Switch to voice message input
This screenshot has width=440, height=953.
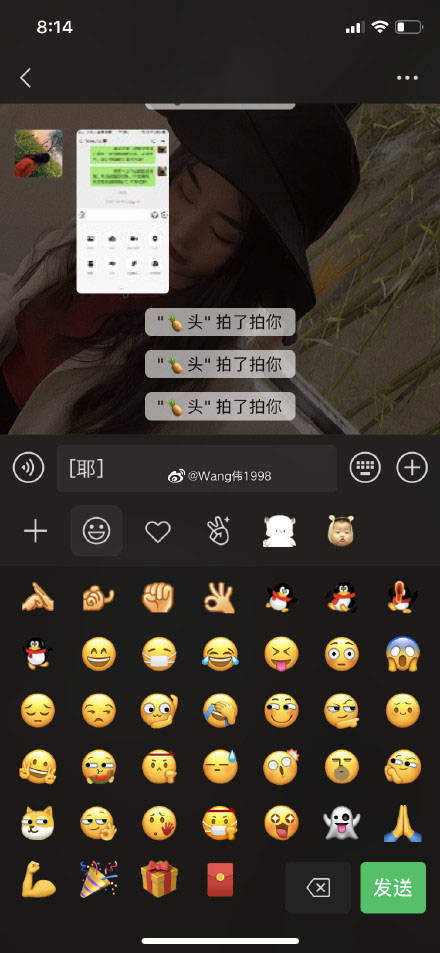29,467
